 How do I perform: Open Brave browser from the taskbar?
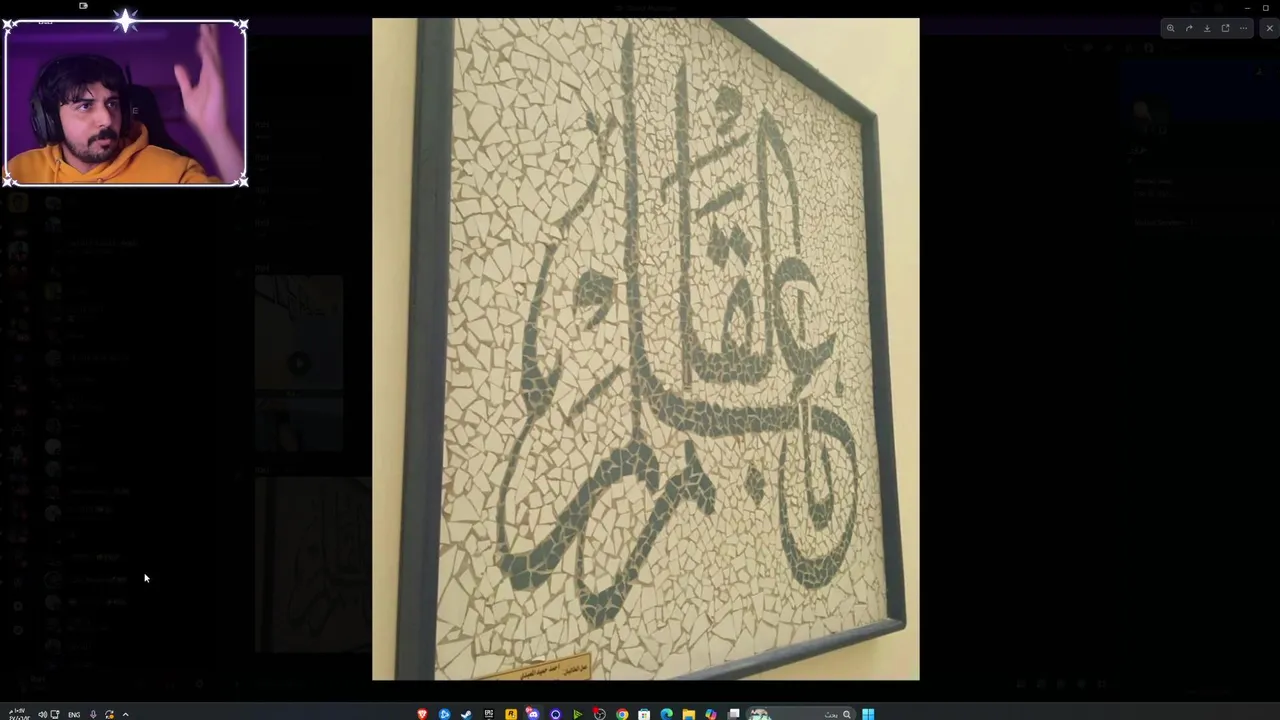422,714
